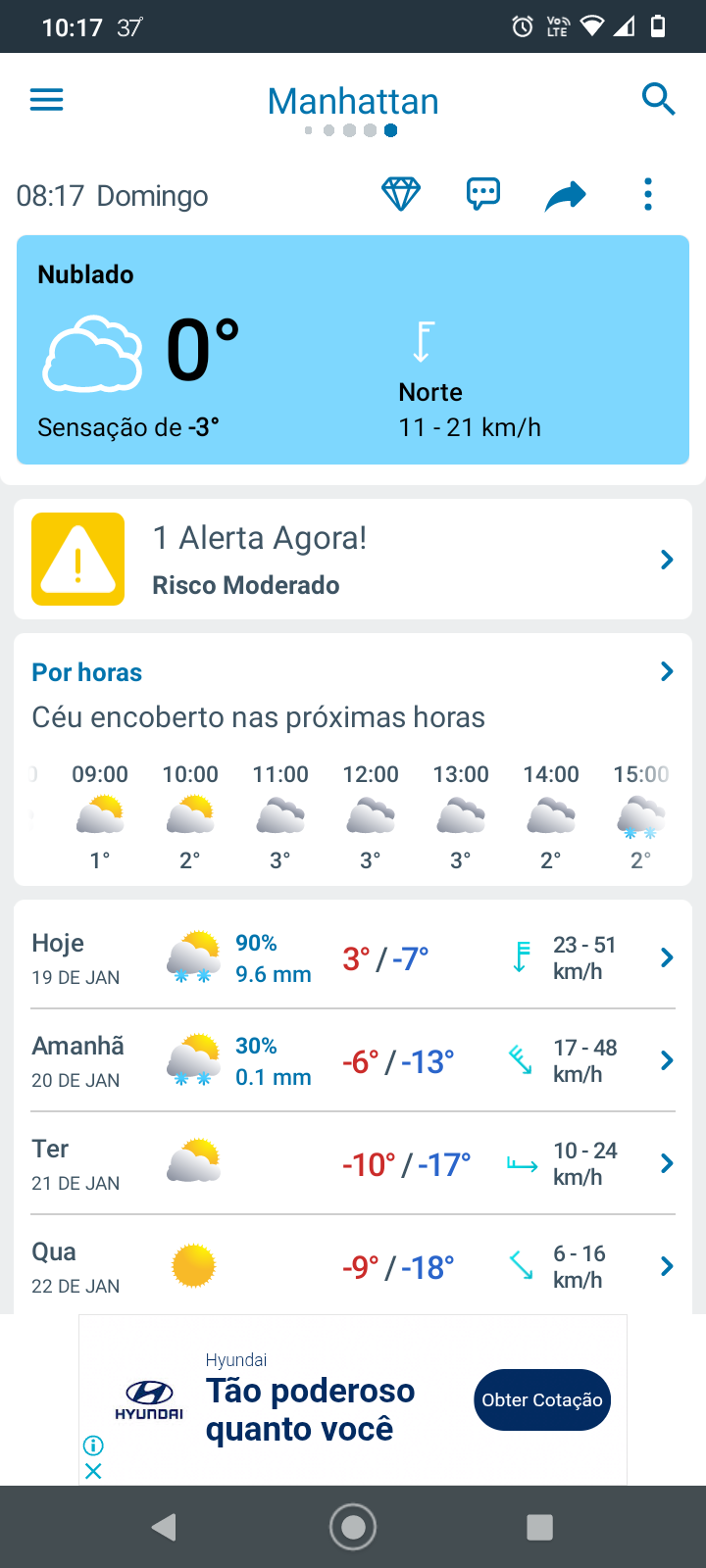Screen dimensions: 706x1568
Task: Share the Manhattan forecast
Action: (566, 196)
